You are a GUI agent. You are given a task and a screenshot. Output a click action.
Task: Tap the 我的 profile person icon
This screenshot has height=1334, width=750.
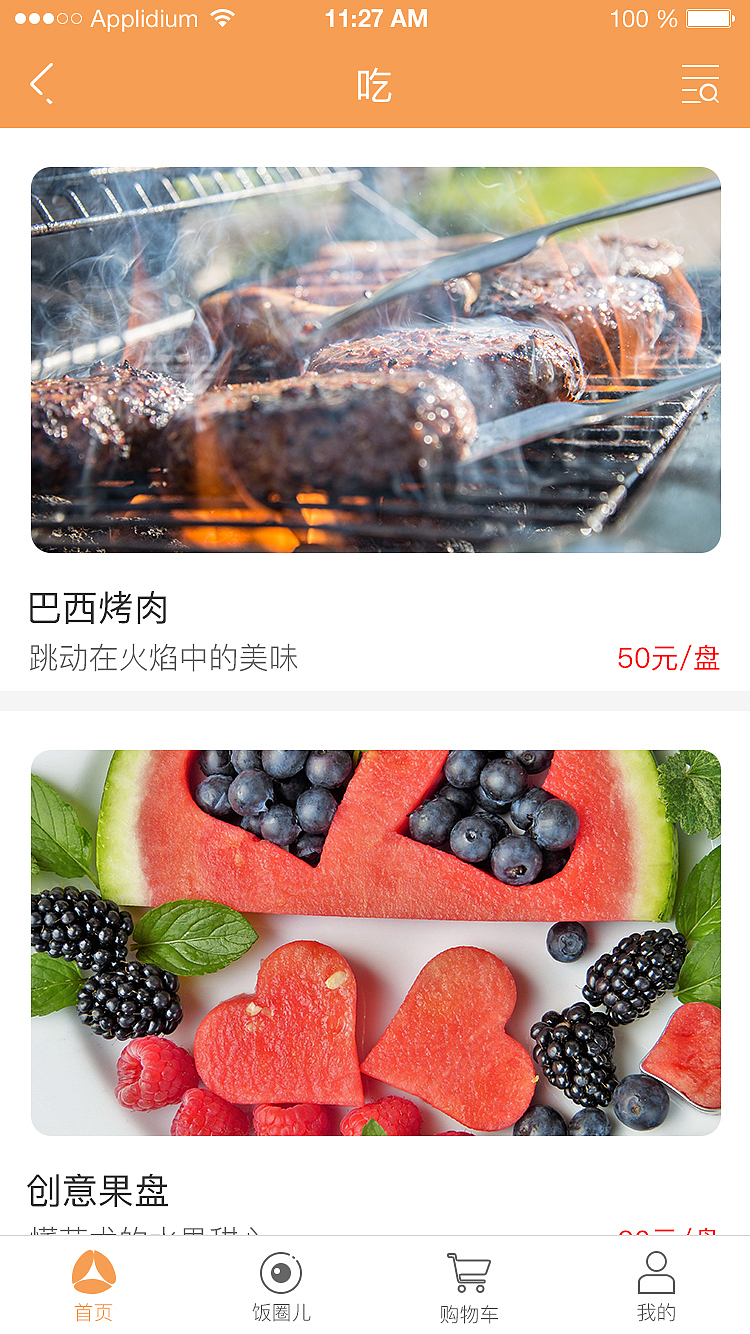click(656, 1274)
